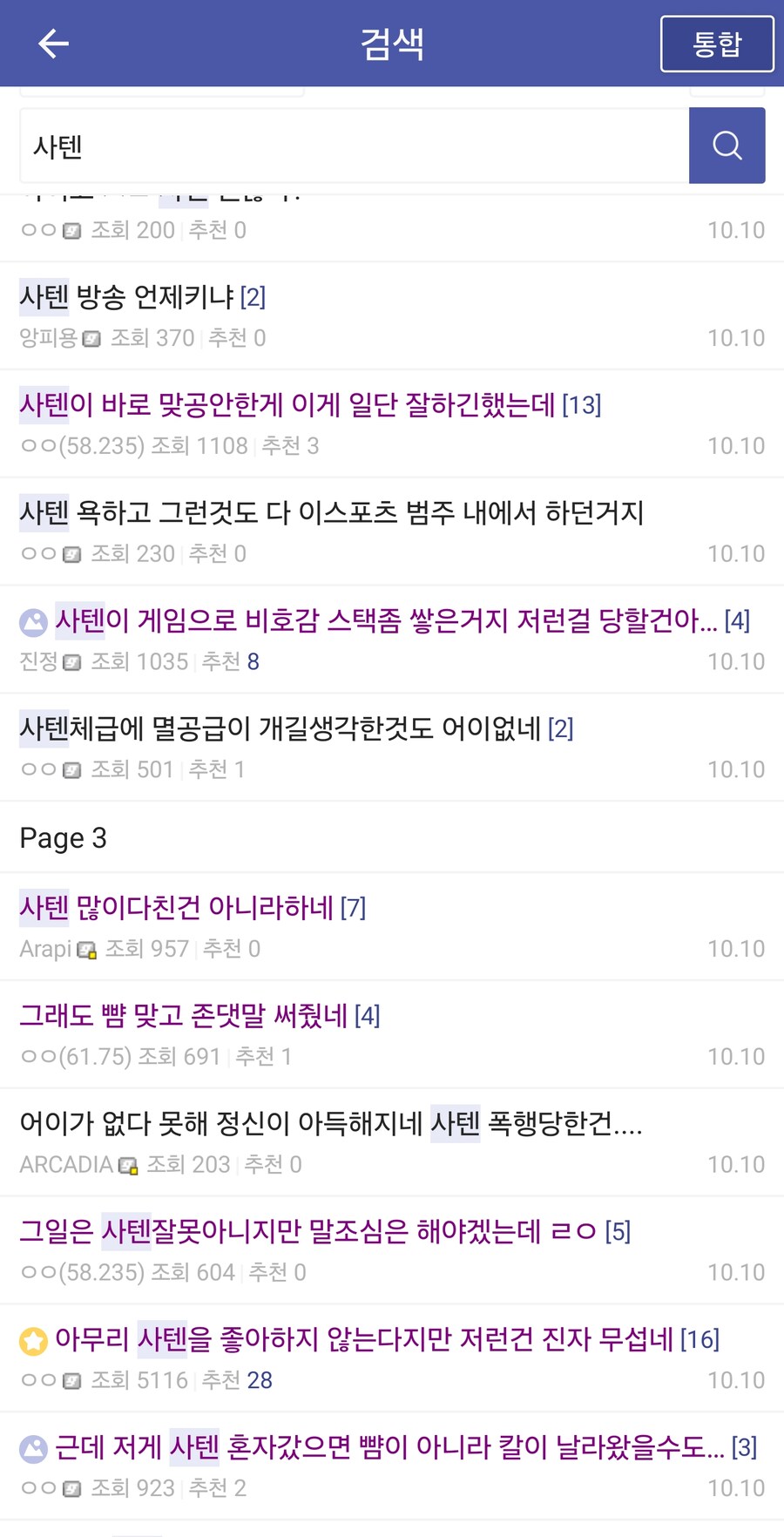Run search with the magnifier button
Viewport: 784px width, 1537px height.
click(x=727, y=146)
